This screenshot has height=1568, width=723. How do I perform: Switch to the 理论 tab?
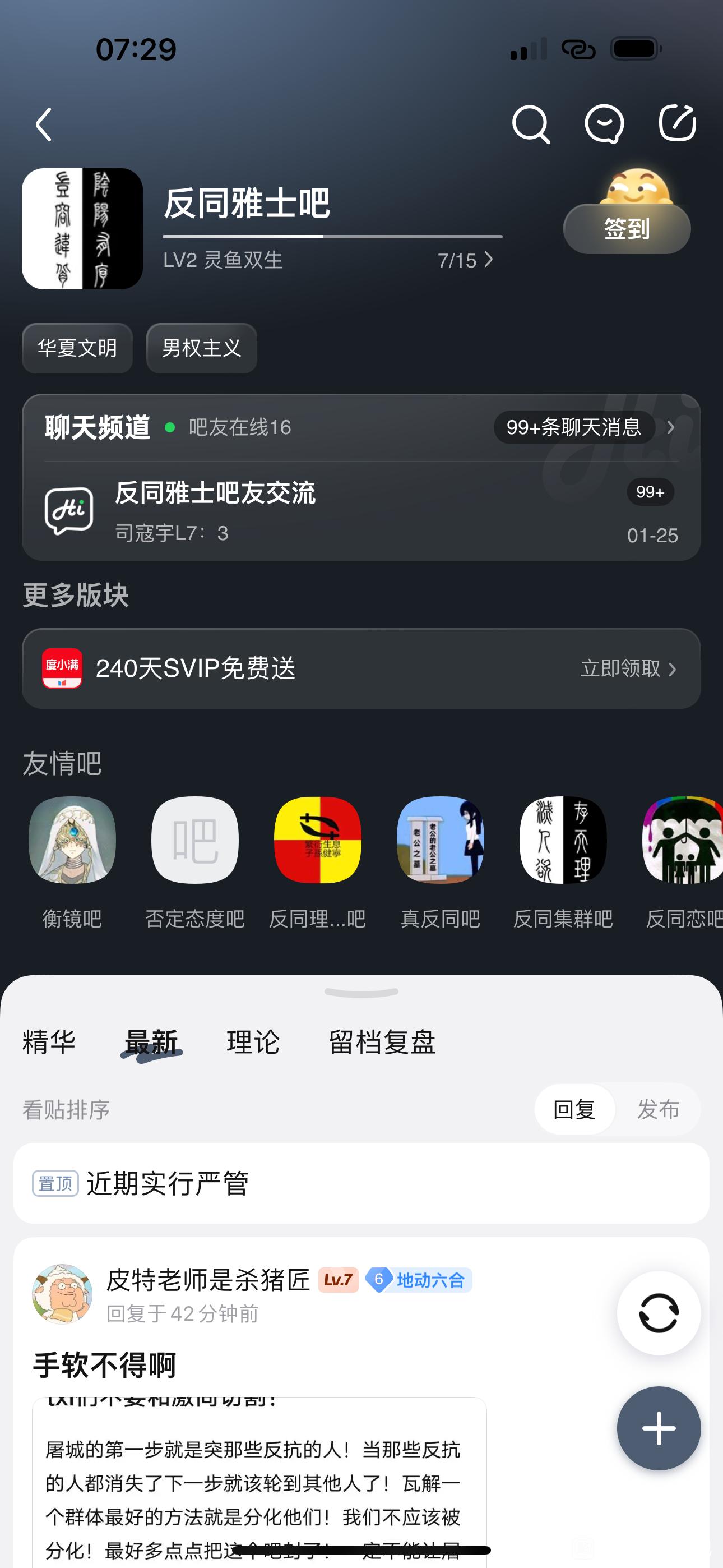[x=253, y=1042]
